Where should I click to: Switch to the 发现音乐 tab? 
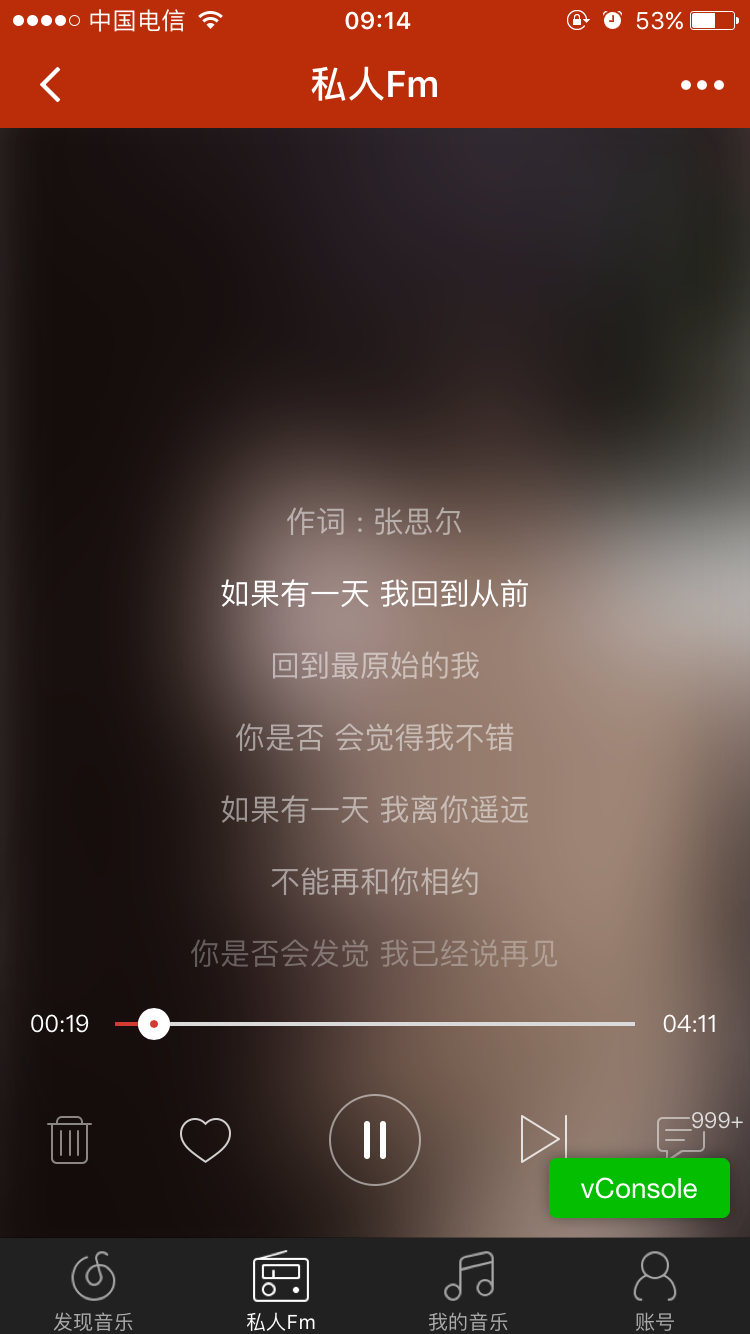93,1290
